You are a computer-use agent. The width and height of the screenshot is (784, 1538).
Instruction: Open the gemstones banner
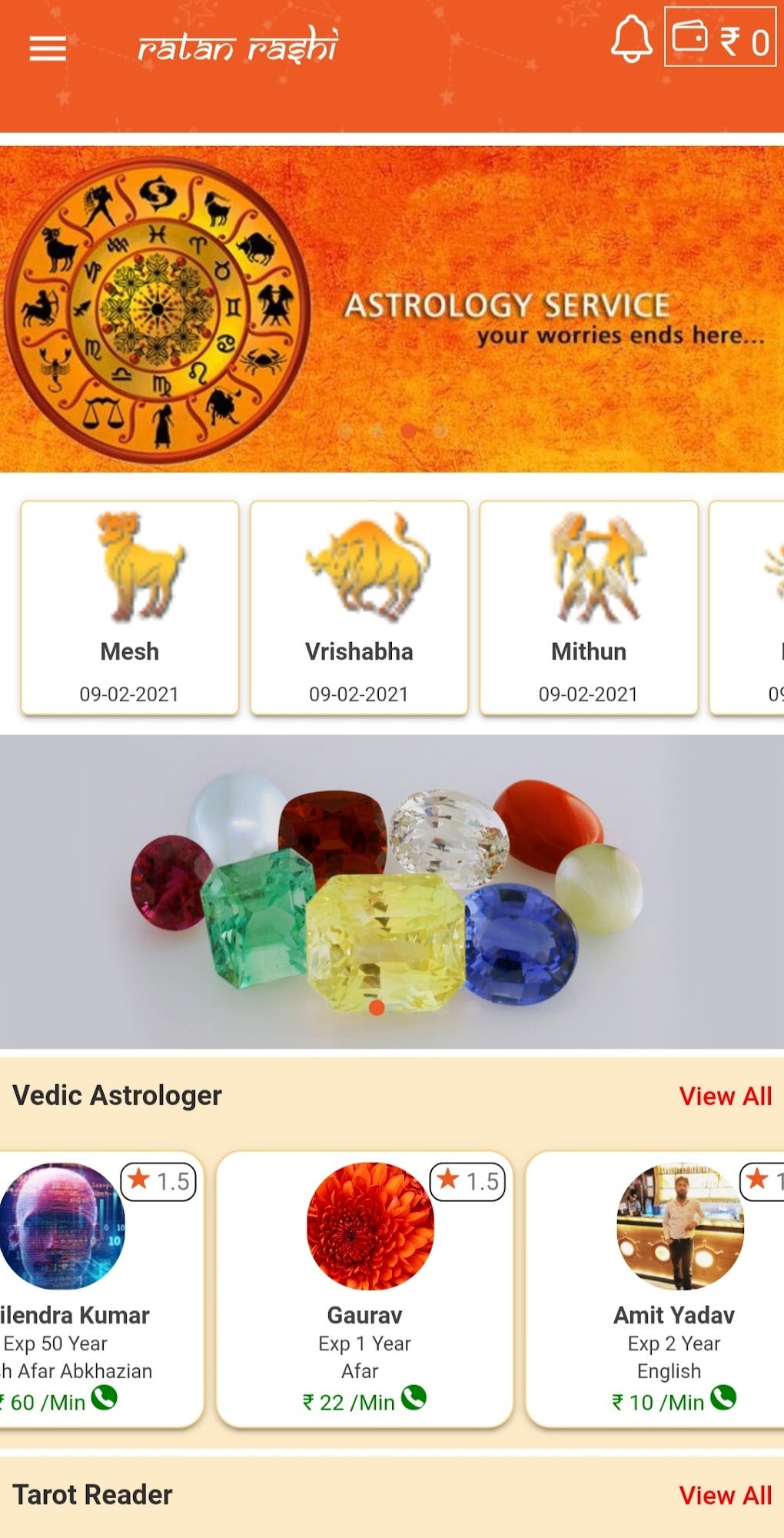tap(392, 892)
